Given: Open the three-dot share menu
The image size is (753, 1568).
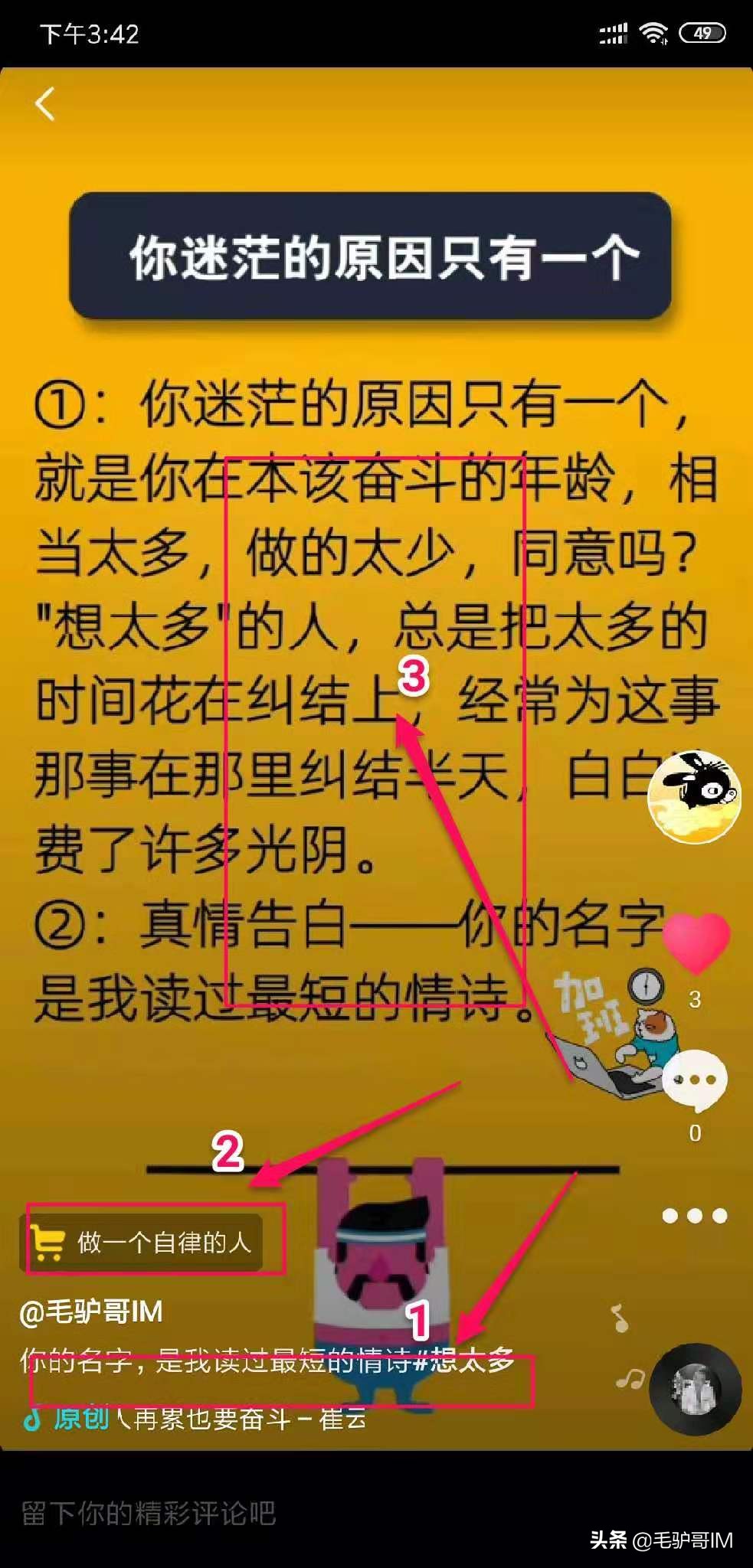Looking at the screenshot, I should click(x=694, y=1216).
